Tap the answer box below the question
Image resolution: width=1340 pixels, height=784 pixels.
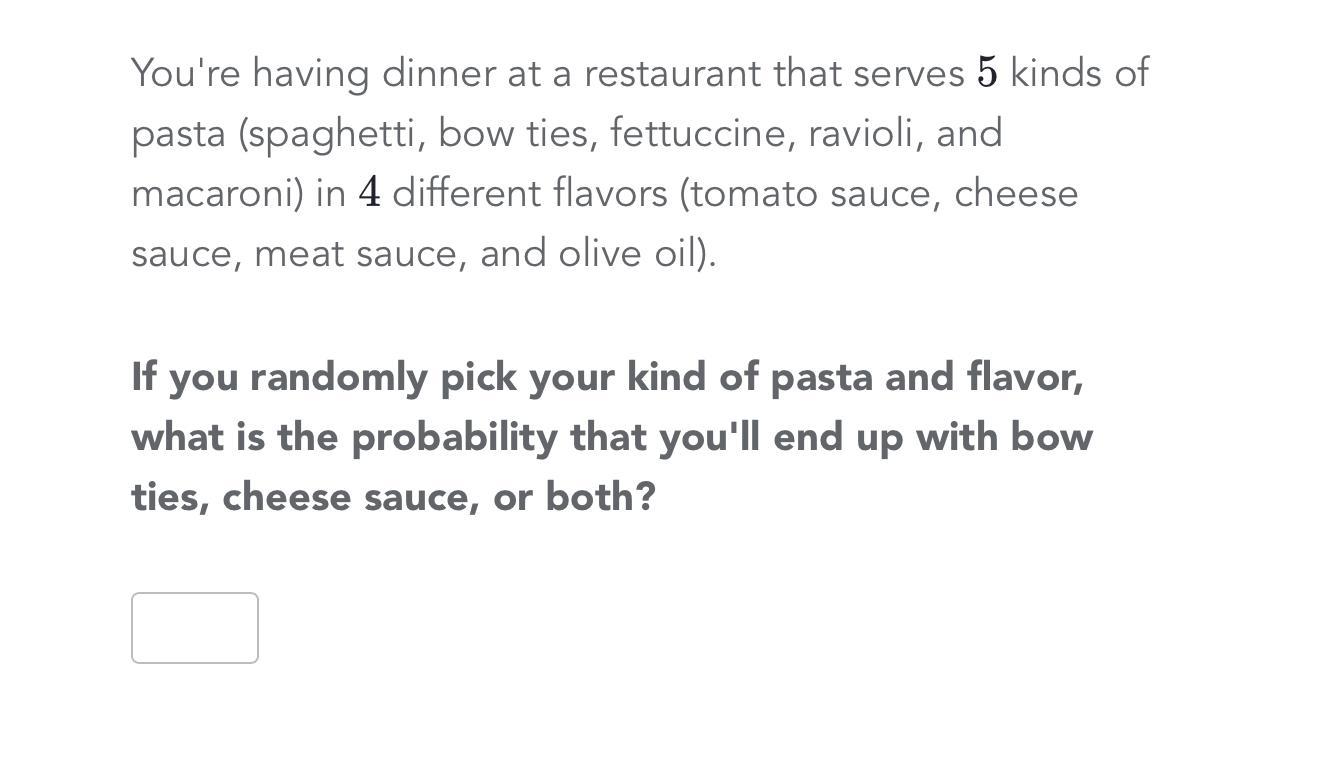(195, 628)
